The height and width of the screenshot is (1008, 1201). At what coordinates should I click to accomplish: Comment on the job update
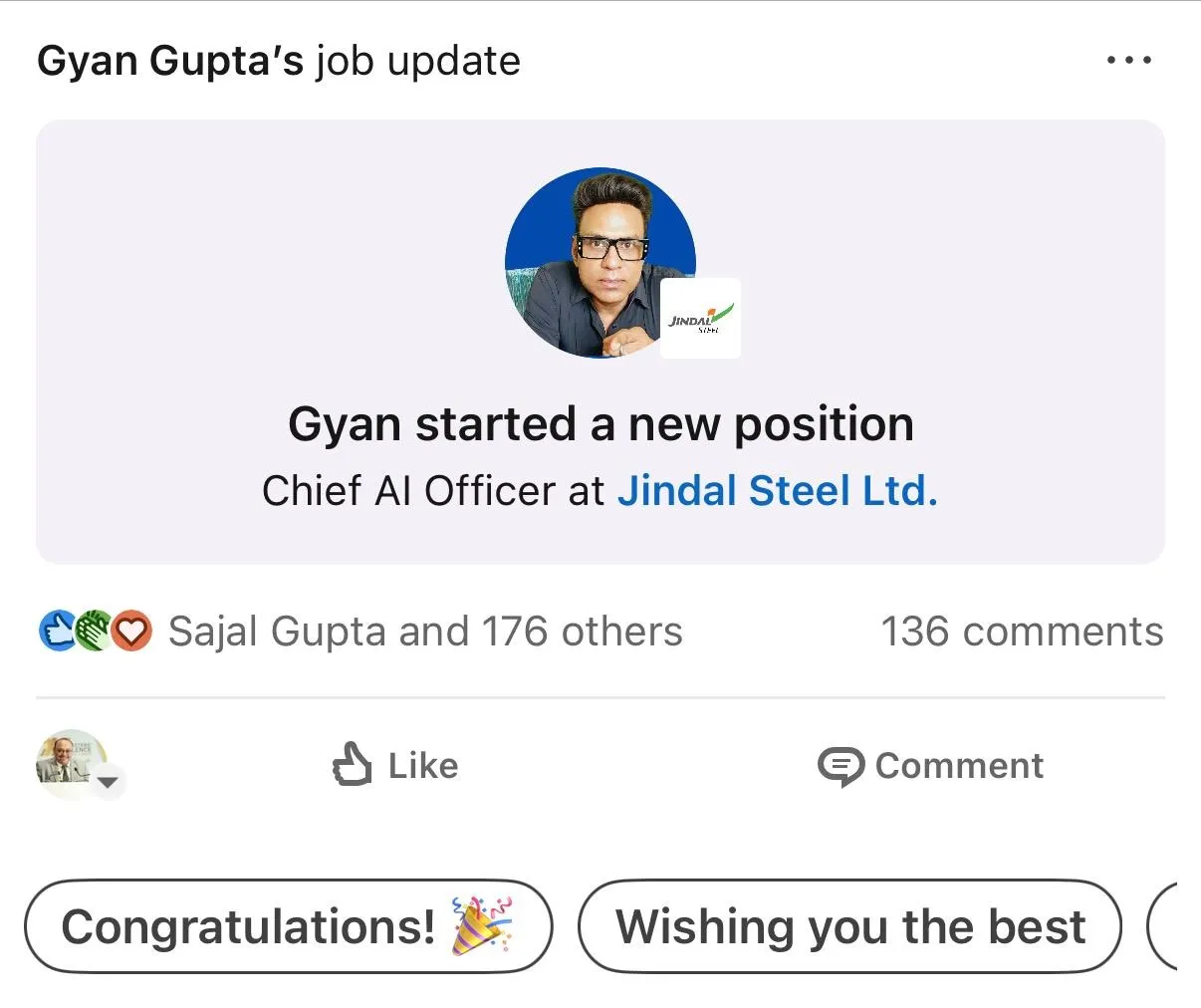coord(930,765)
